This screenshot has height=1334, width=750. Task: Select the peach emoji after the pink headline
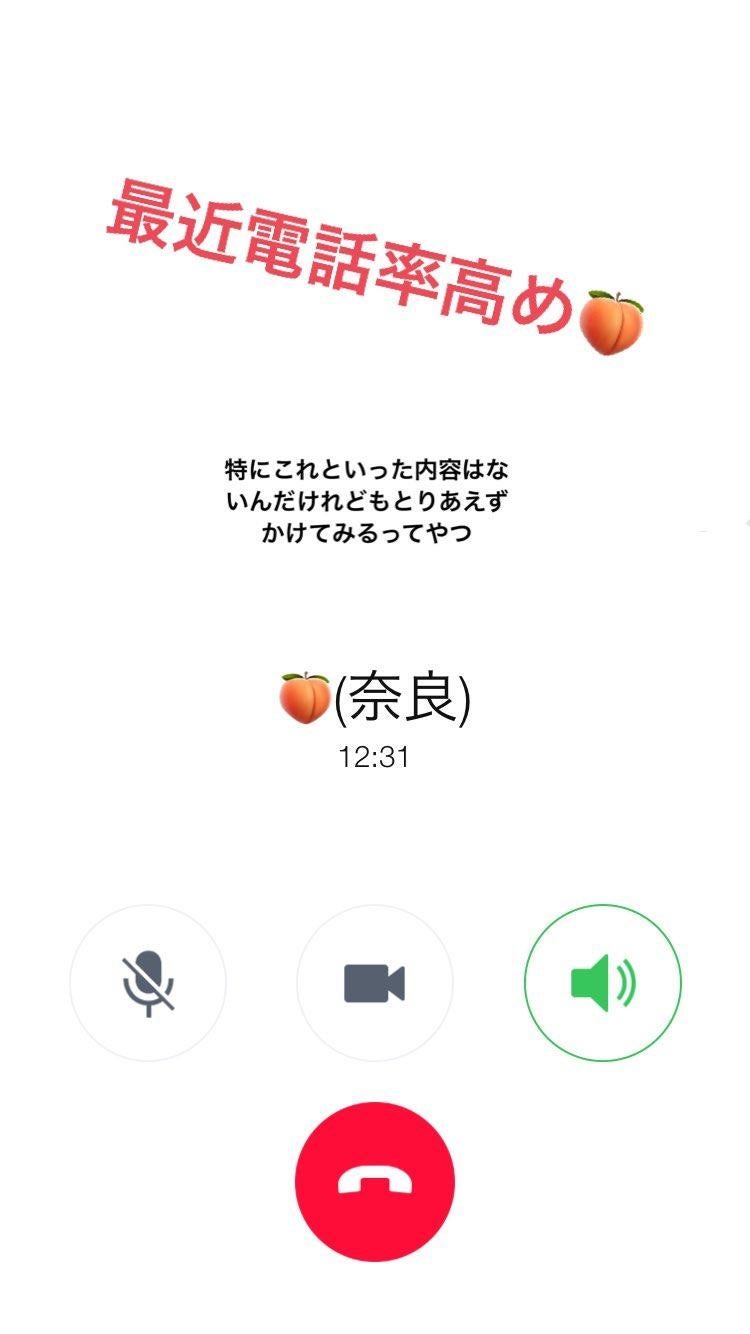coord(613,318)
